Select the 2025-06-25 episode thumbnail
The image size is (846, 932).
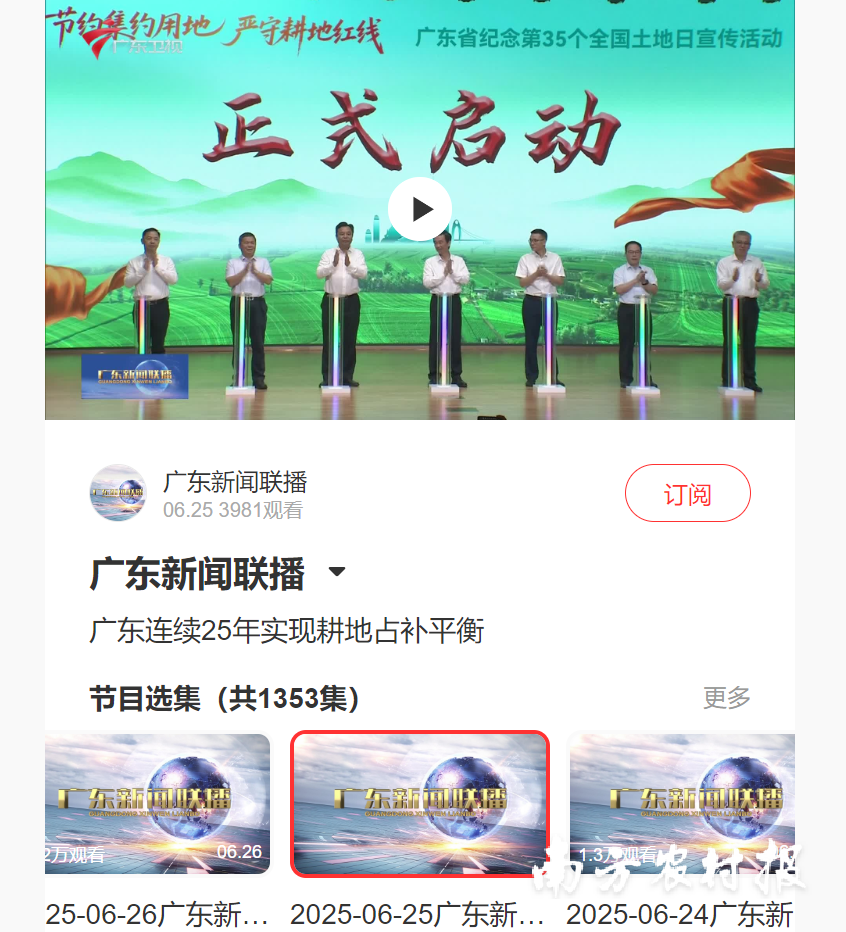click(420, 803)
